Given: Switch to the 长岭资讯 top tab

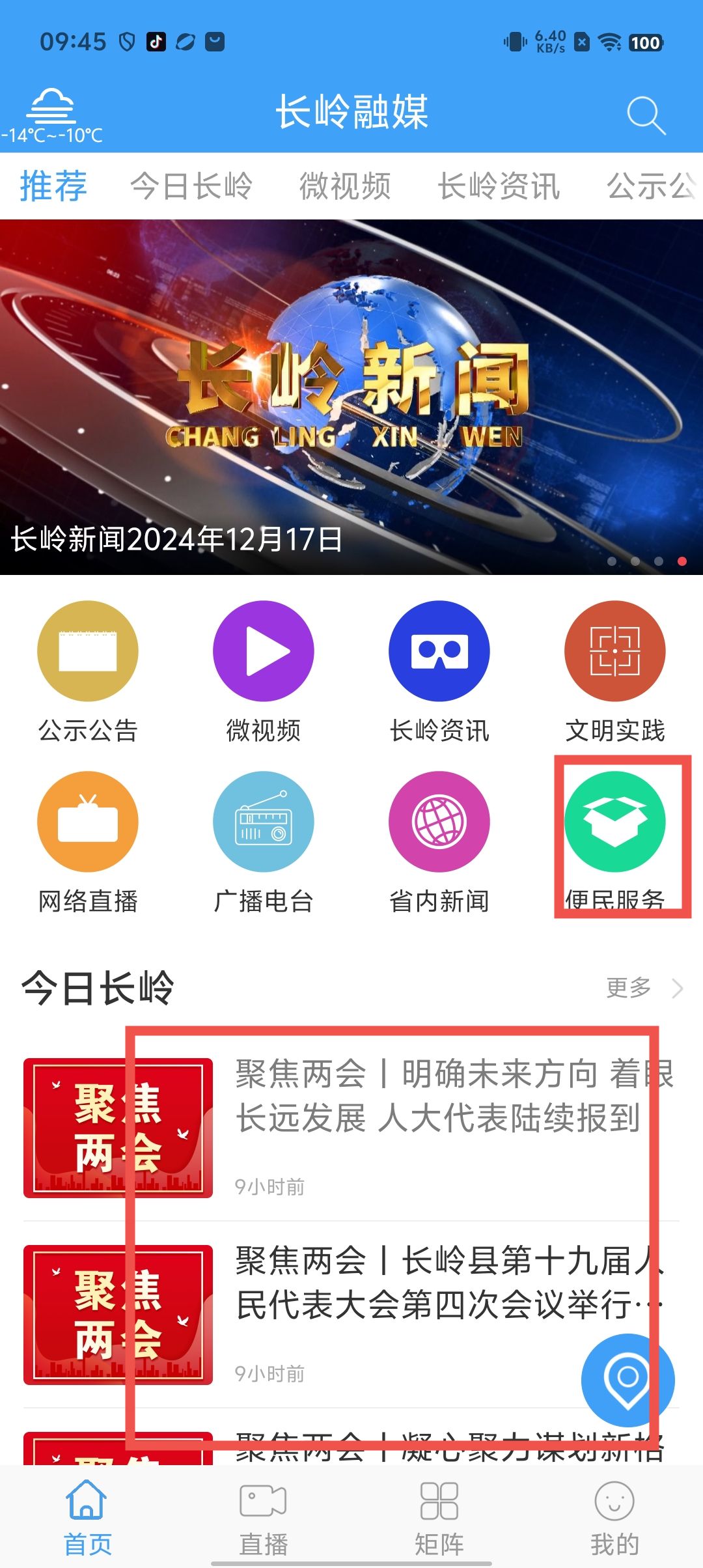Looking at the screenshot, I should click(x=499, y=186).
